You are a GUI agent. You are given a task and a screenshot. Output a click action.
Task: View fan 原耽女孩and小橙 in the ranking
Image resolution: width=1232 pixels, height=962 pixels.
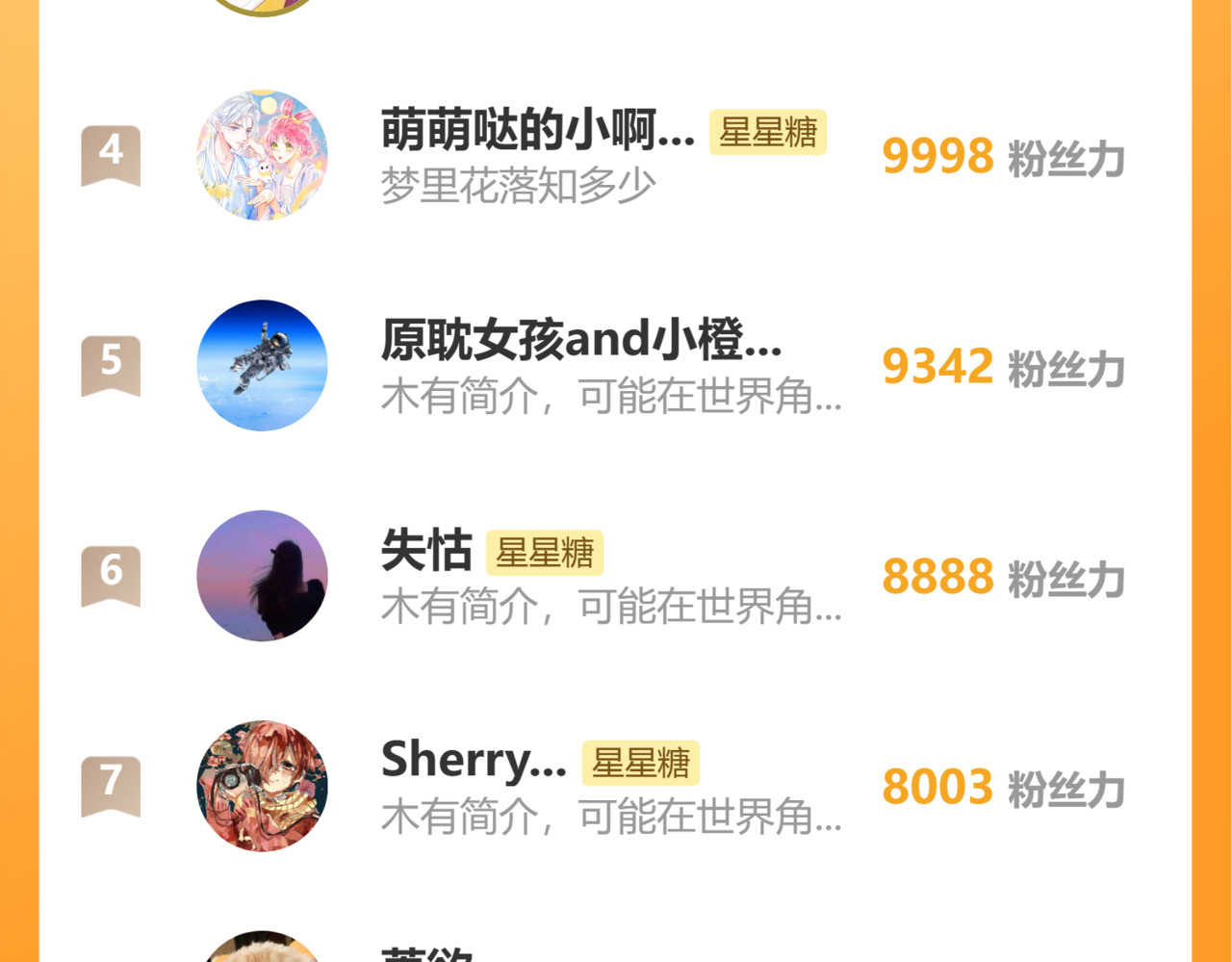(x=580, y=341)
